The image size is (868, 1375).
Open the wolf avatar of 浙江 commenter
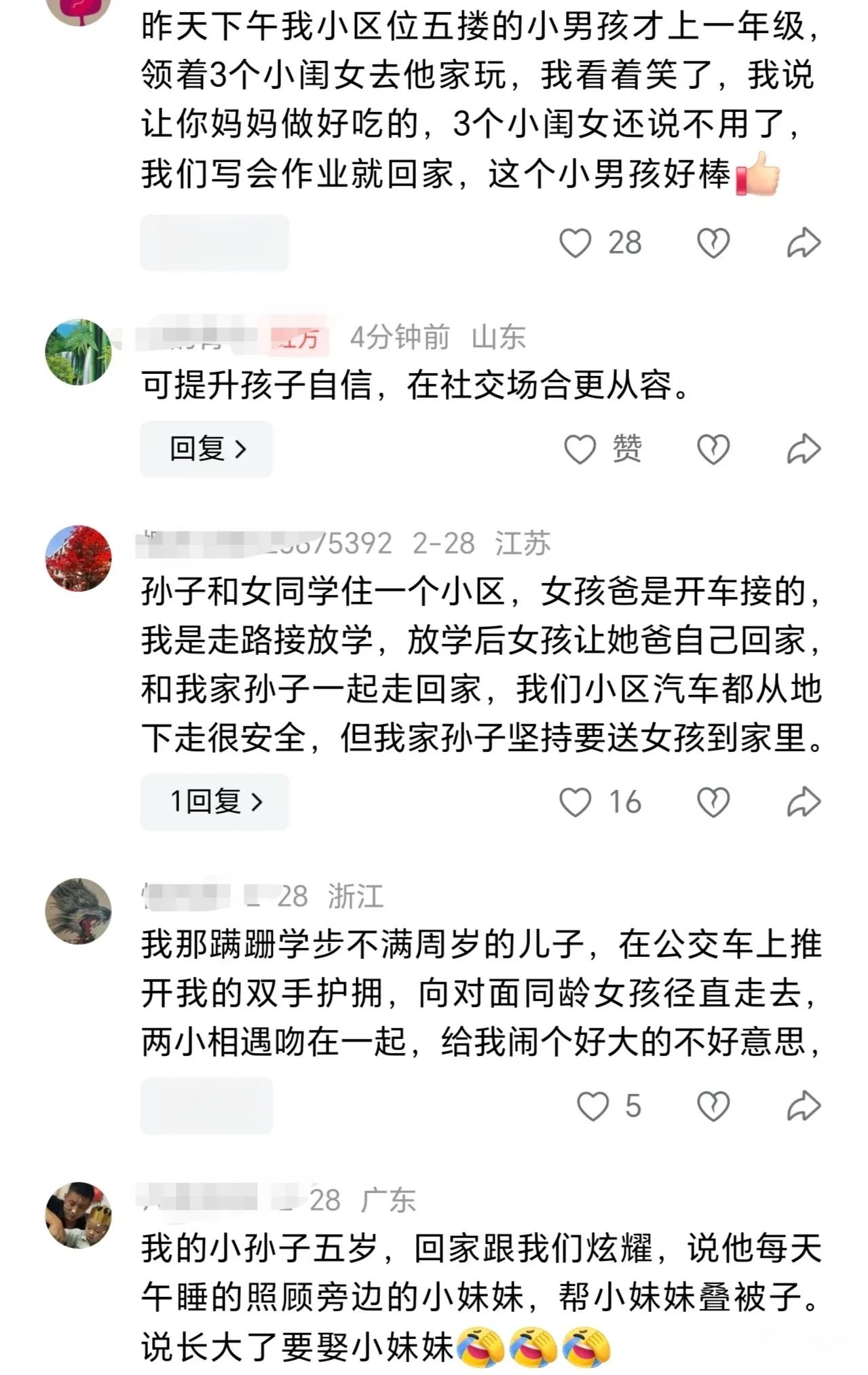tap(78, 911)
